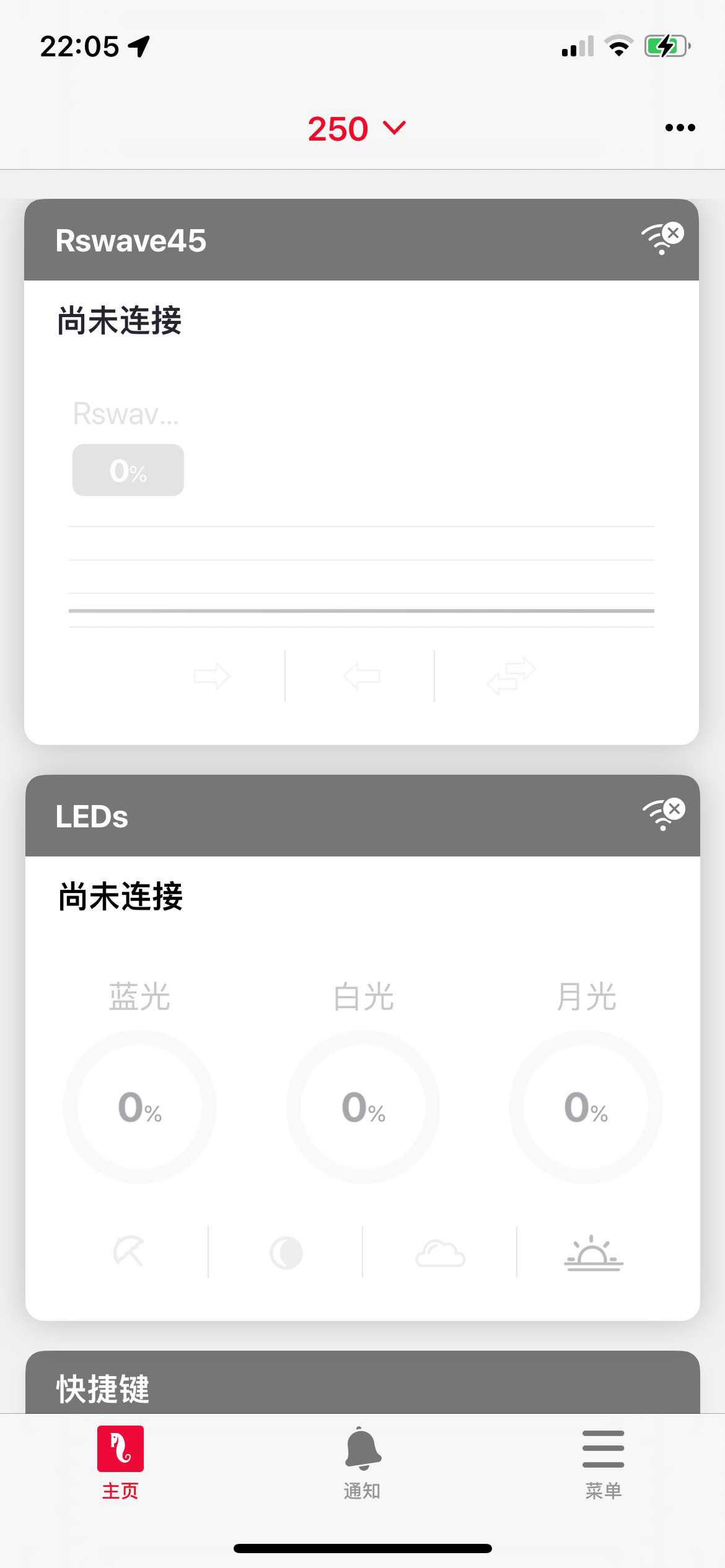Open the 菜单 tab

[x=603, y=1462]
